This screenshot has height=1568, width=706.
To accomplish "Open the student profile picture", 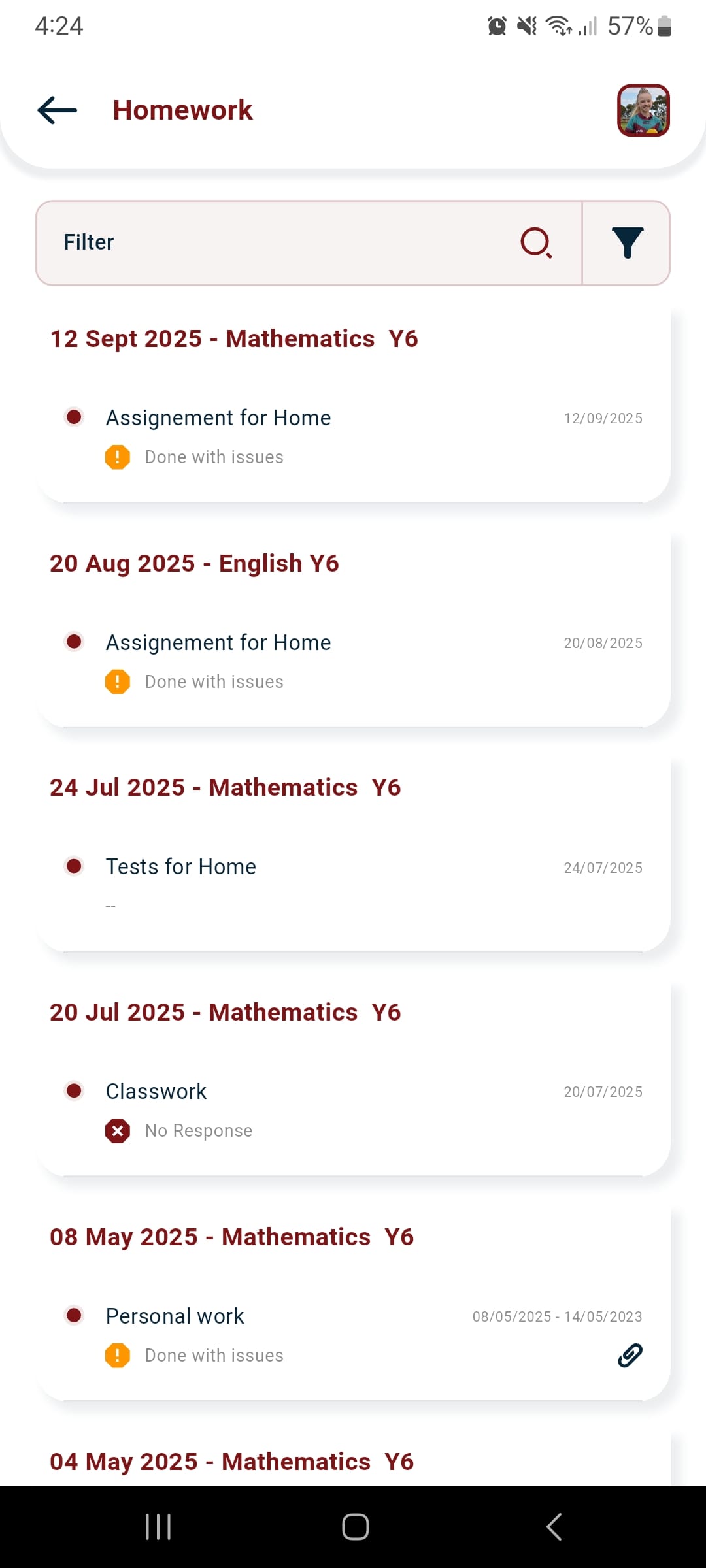I will [643, 110].
